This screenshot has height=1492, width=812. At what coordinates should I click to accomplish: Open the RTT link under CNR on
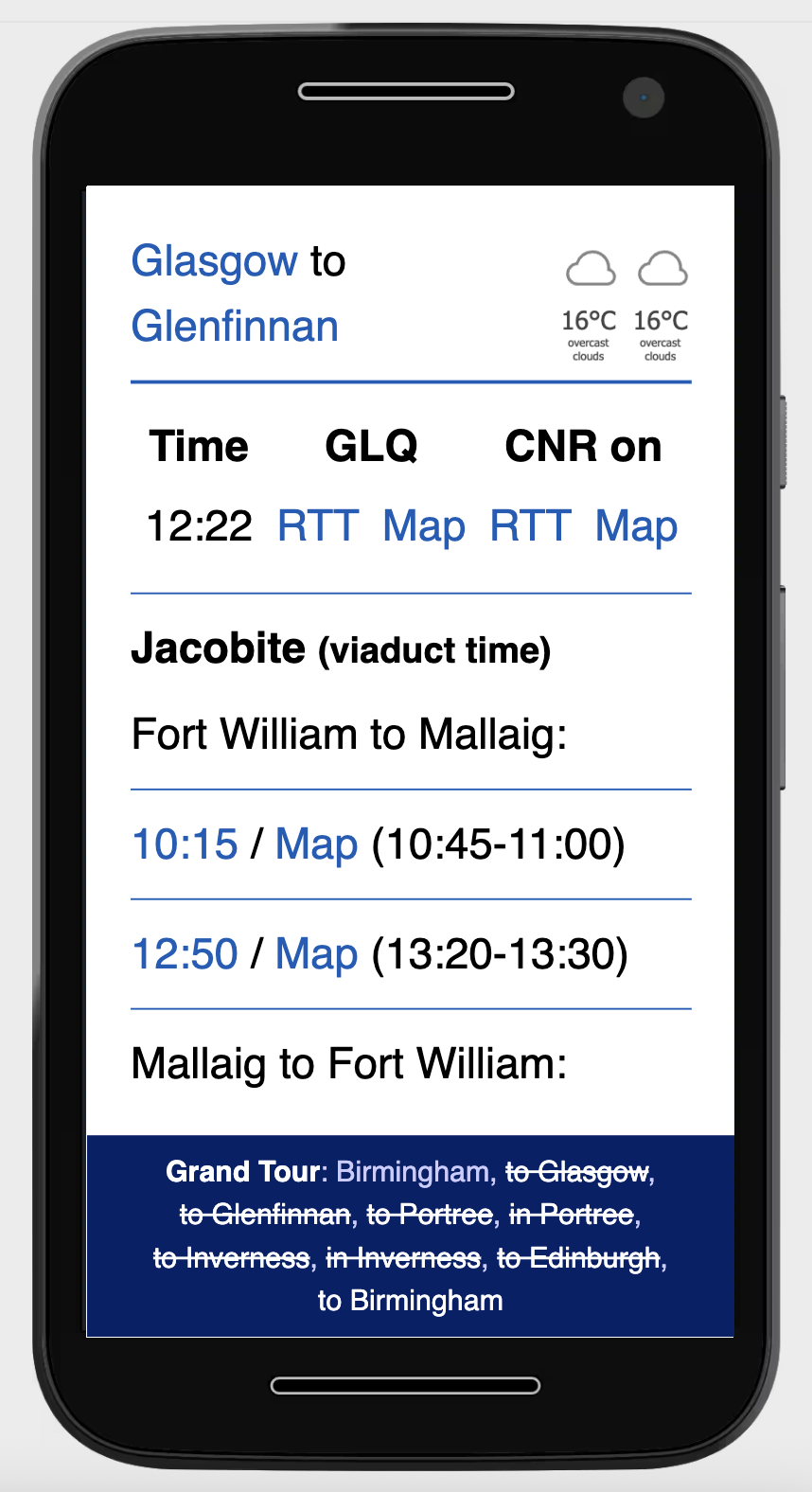pyautogui.click(x=530, y=526)
